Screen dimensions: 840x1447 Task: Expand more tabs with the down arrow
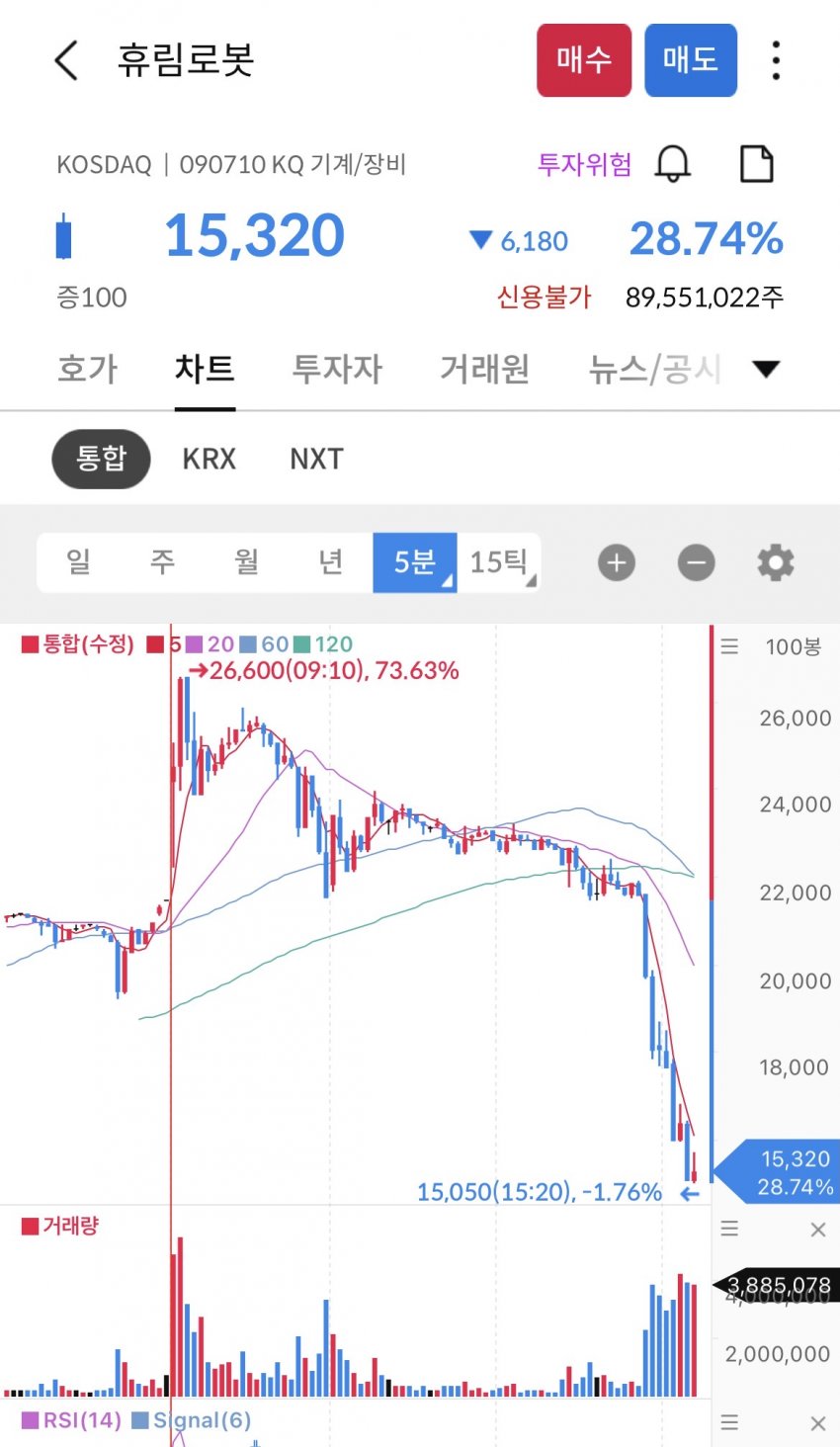point(766,369)
